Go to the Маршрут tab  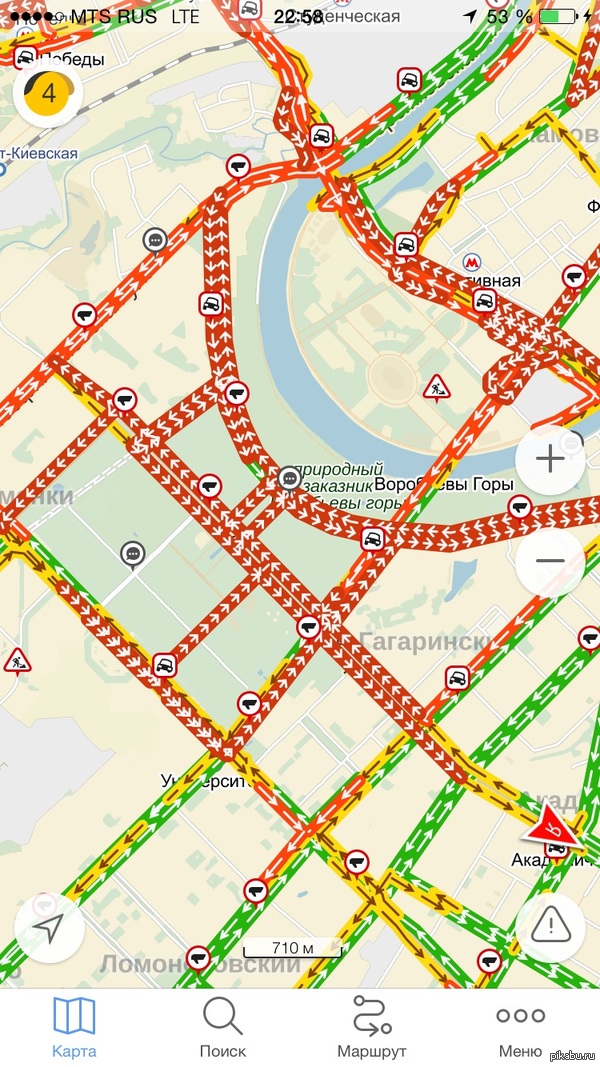372,1026
